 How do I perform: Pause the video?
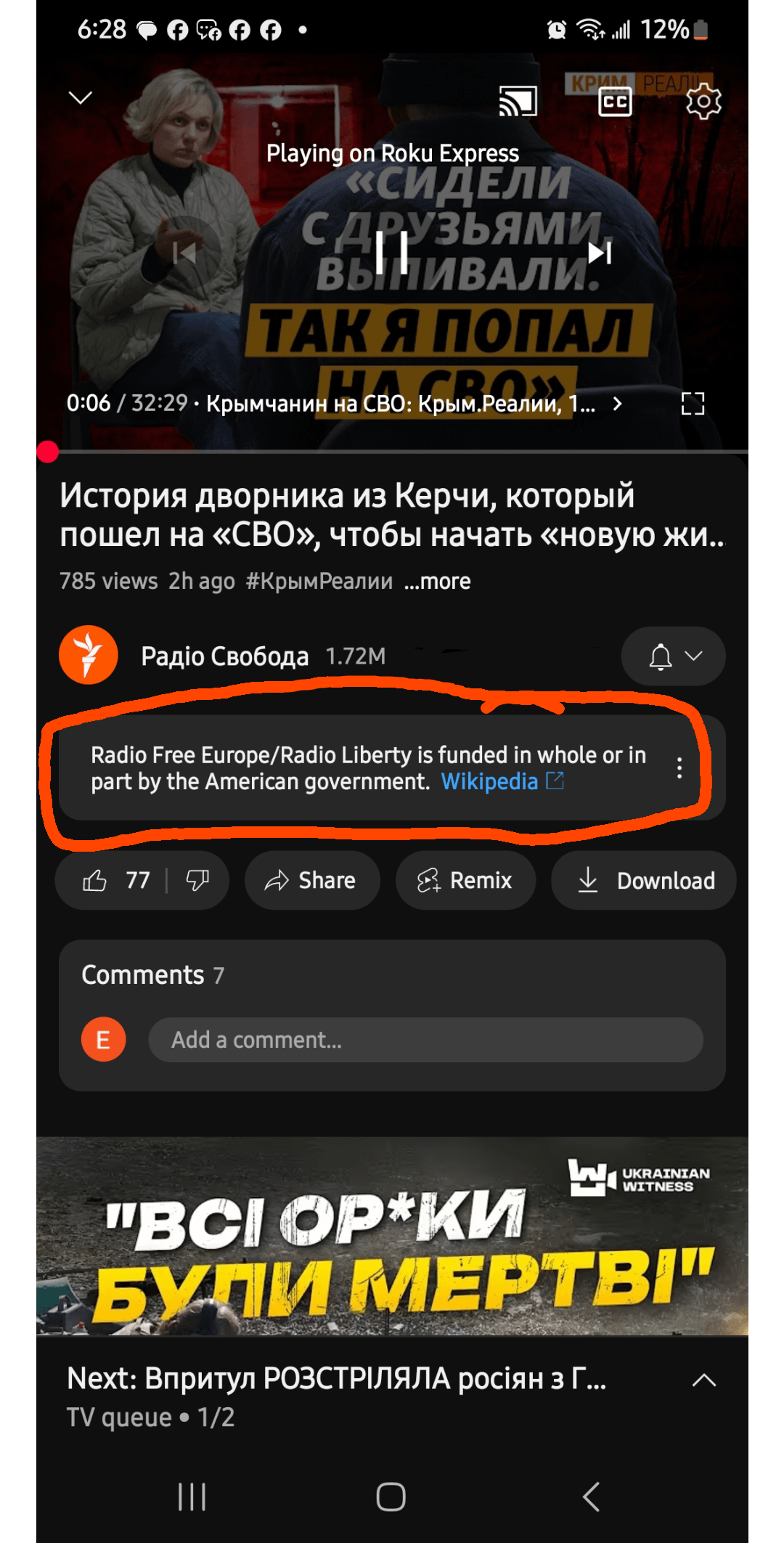(392, 253)
